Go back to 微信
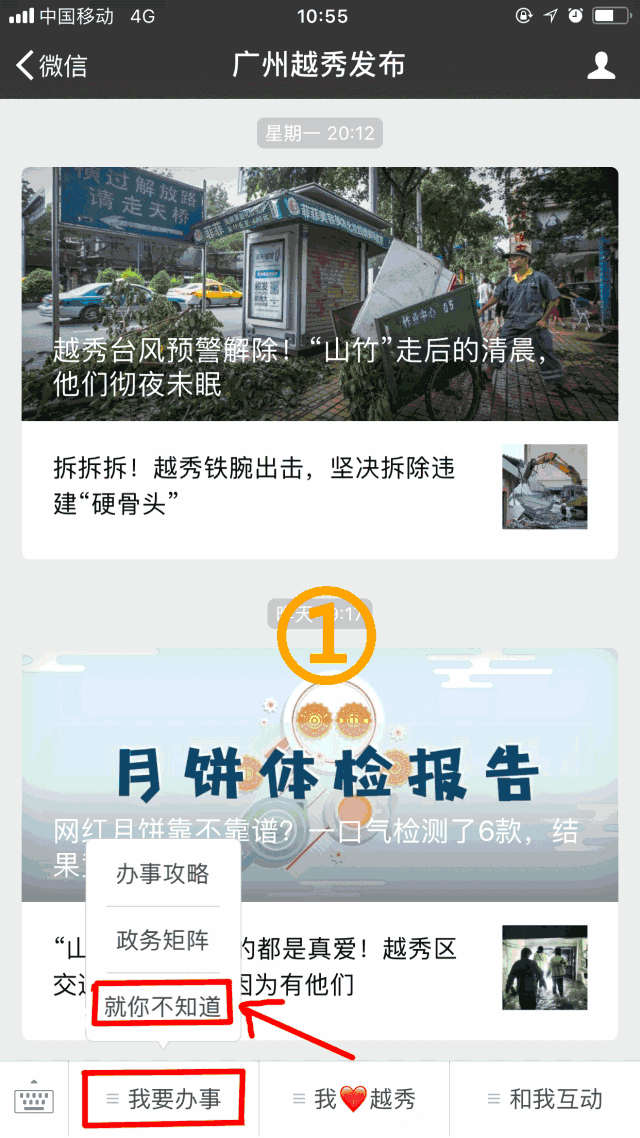640x1138 pixels. click(x=52, y=66)
